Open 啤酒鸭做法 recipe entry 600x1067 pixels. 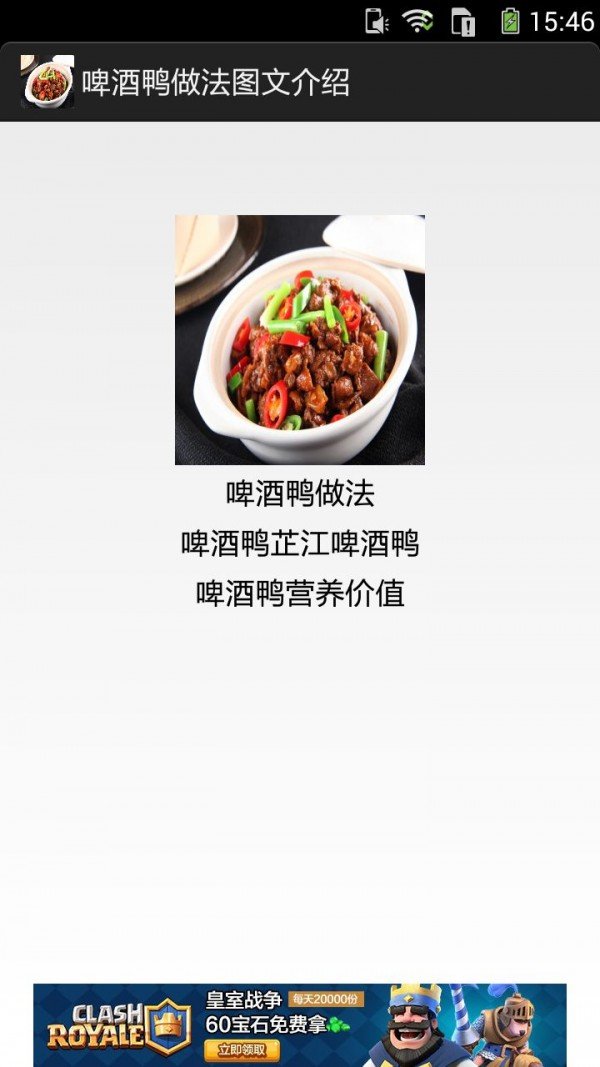tap(300, 494)
